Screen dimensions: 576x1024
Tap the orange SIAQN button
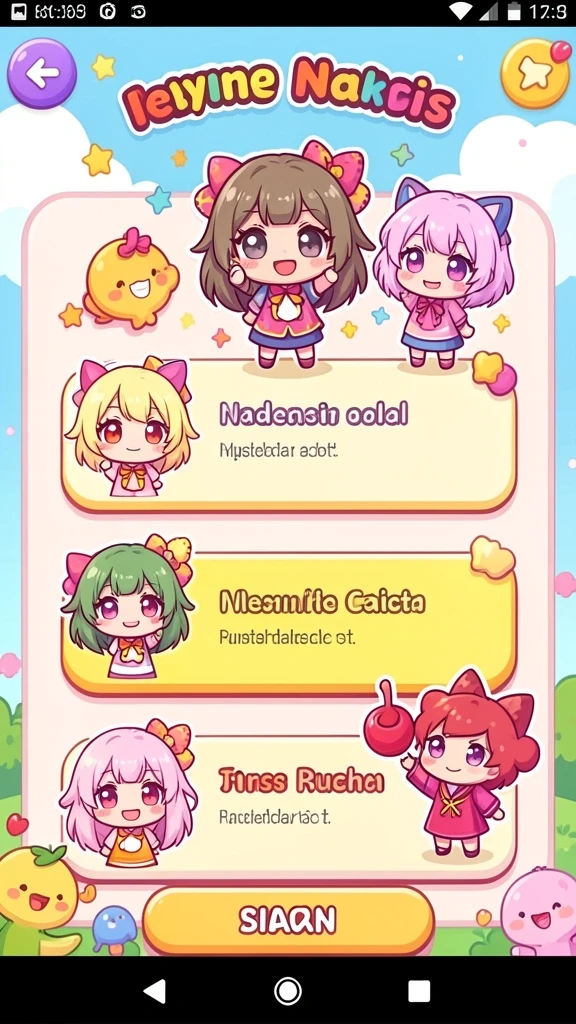coord(288,921)
